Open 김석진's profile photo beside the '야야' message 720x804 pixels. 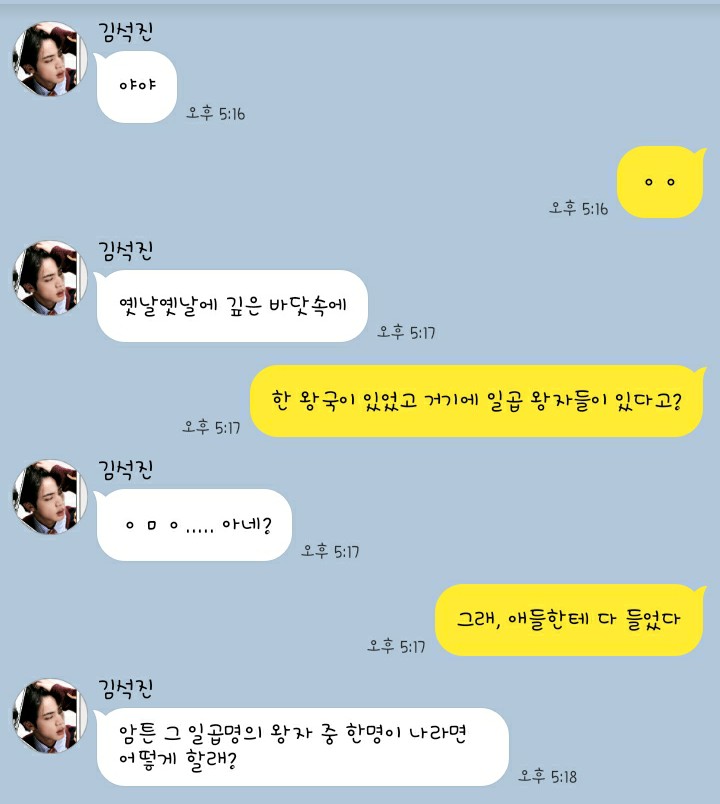tap(50, 59)
